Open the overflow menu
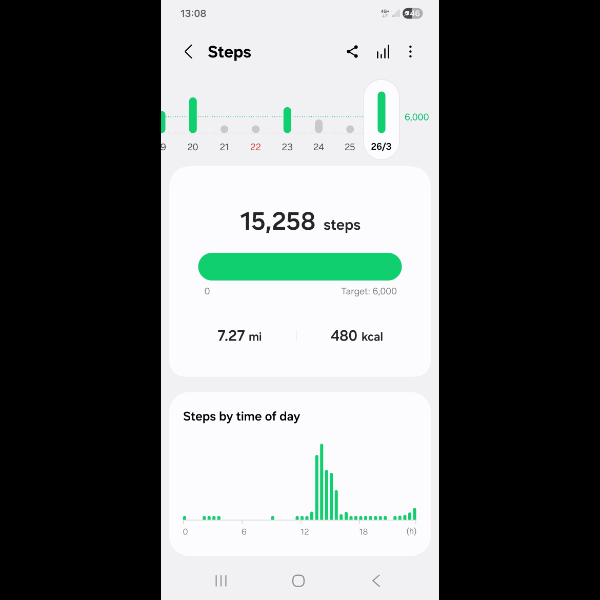 [x=410, y=52]
